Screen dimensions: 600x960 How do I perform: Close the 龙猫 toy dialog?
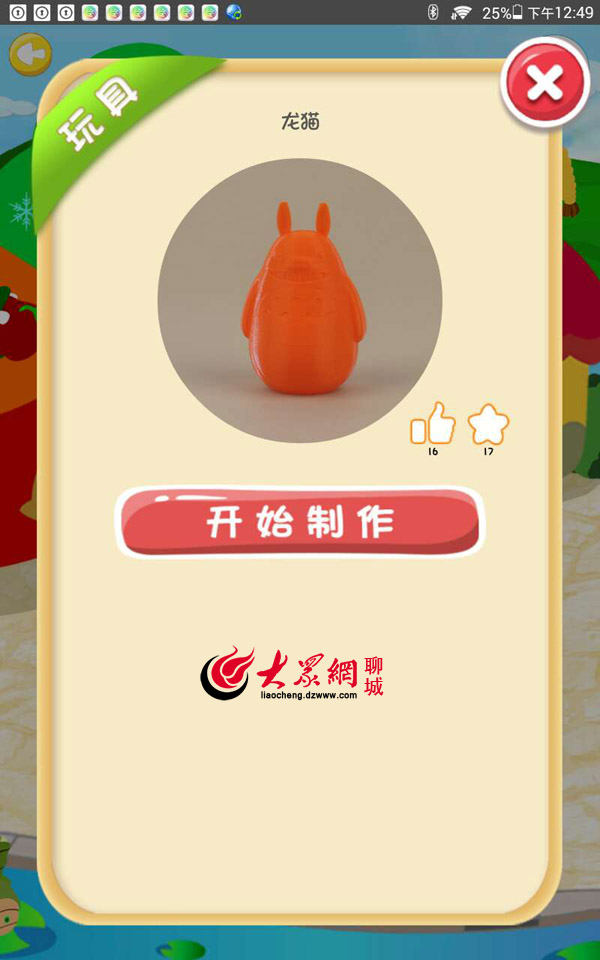pyautogui.click(x=545, y=83)
